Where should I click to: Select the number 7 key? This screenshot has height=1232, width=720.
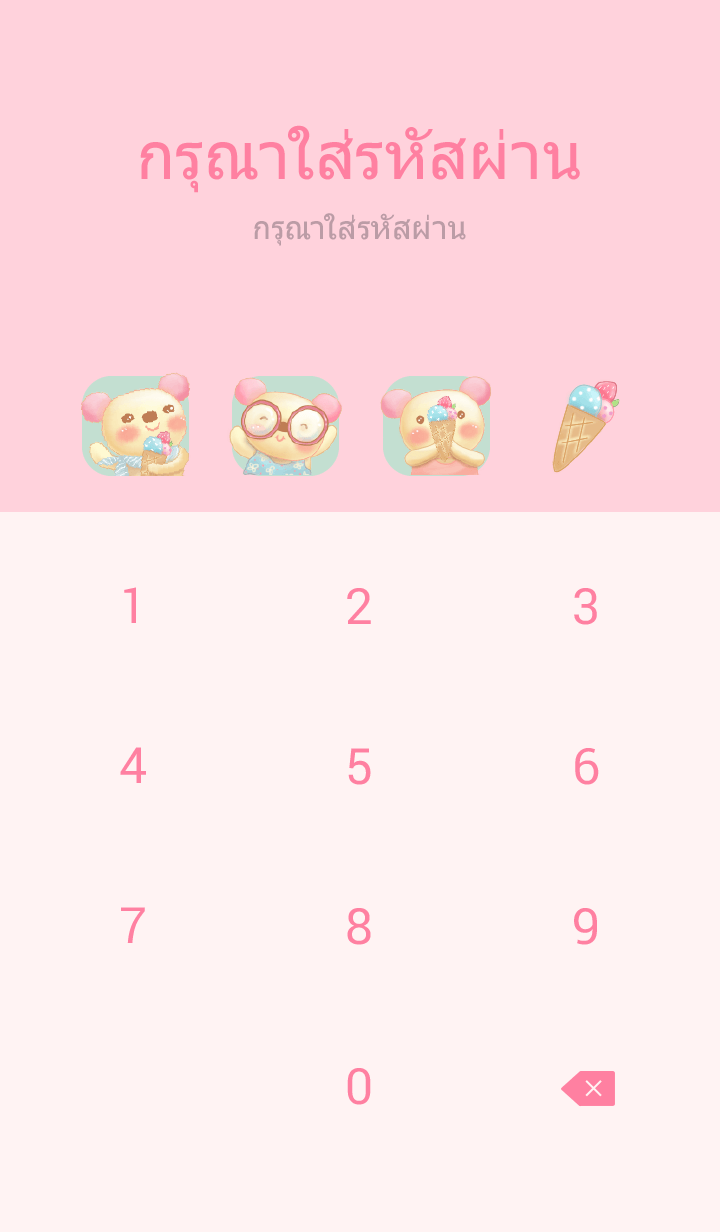click(132, 927)
